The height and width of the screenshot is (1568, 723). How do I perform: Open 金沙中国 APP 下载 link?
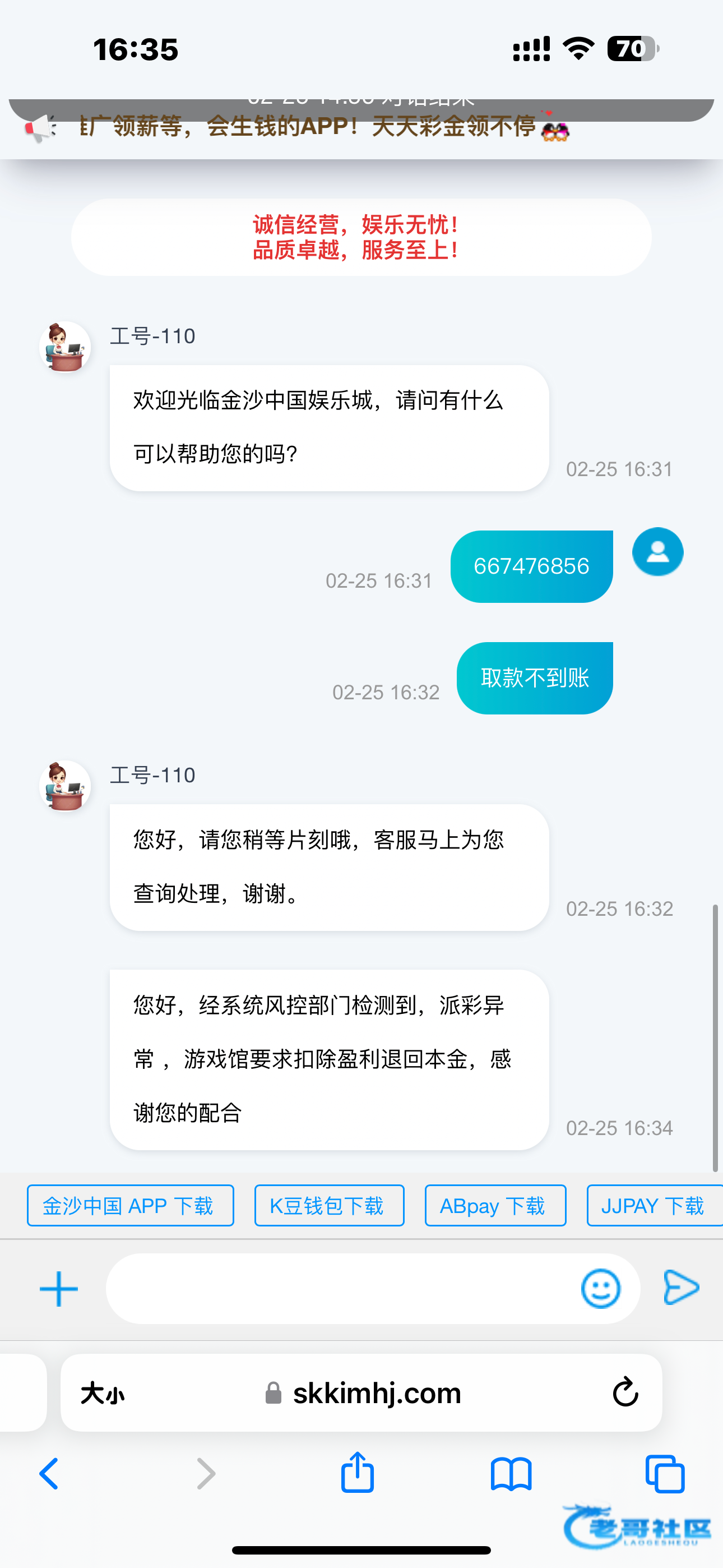130,1205
